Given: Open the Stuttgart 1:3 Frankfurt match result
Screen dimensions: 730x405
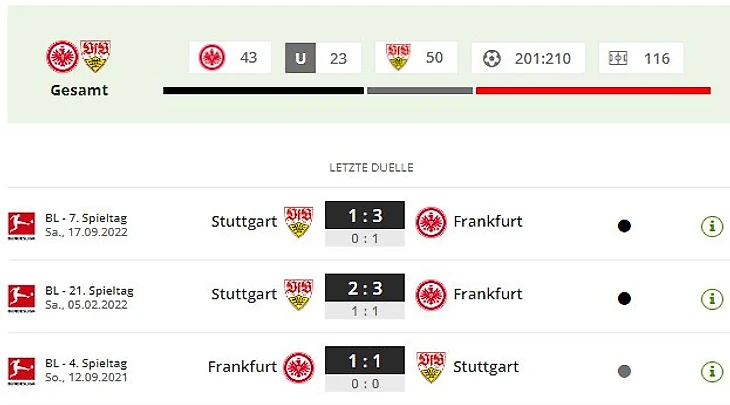Looking at the screenshot, I should (x=364, y=216).
